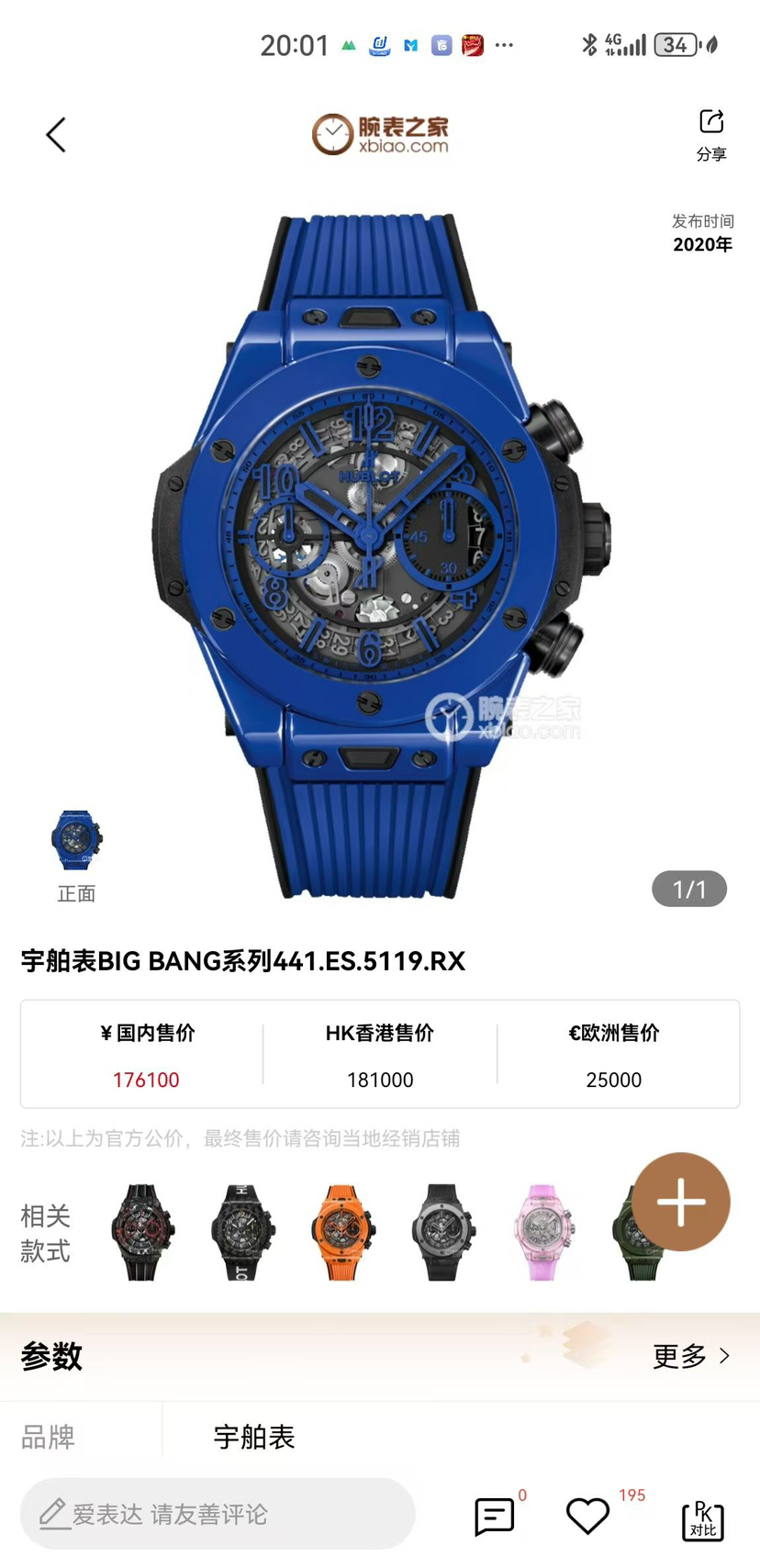The width and height of the screenshot is (760, 1568).
Task: Open the related orange watch model
Action: tap(341, 1231)
